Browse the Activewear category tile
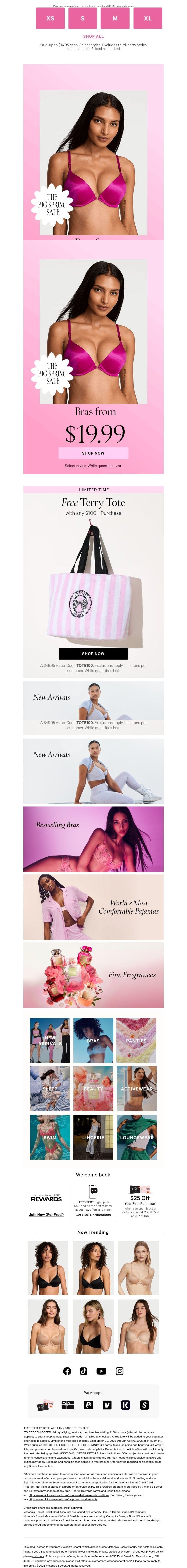 click(x=137, y=1089)
